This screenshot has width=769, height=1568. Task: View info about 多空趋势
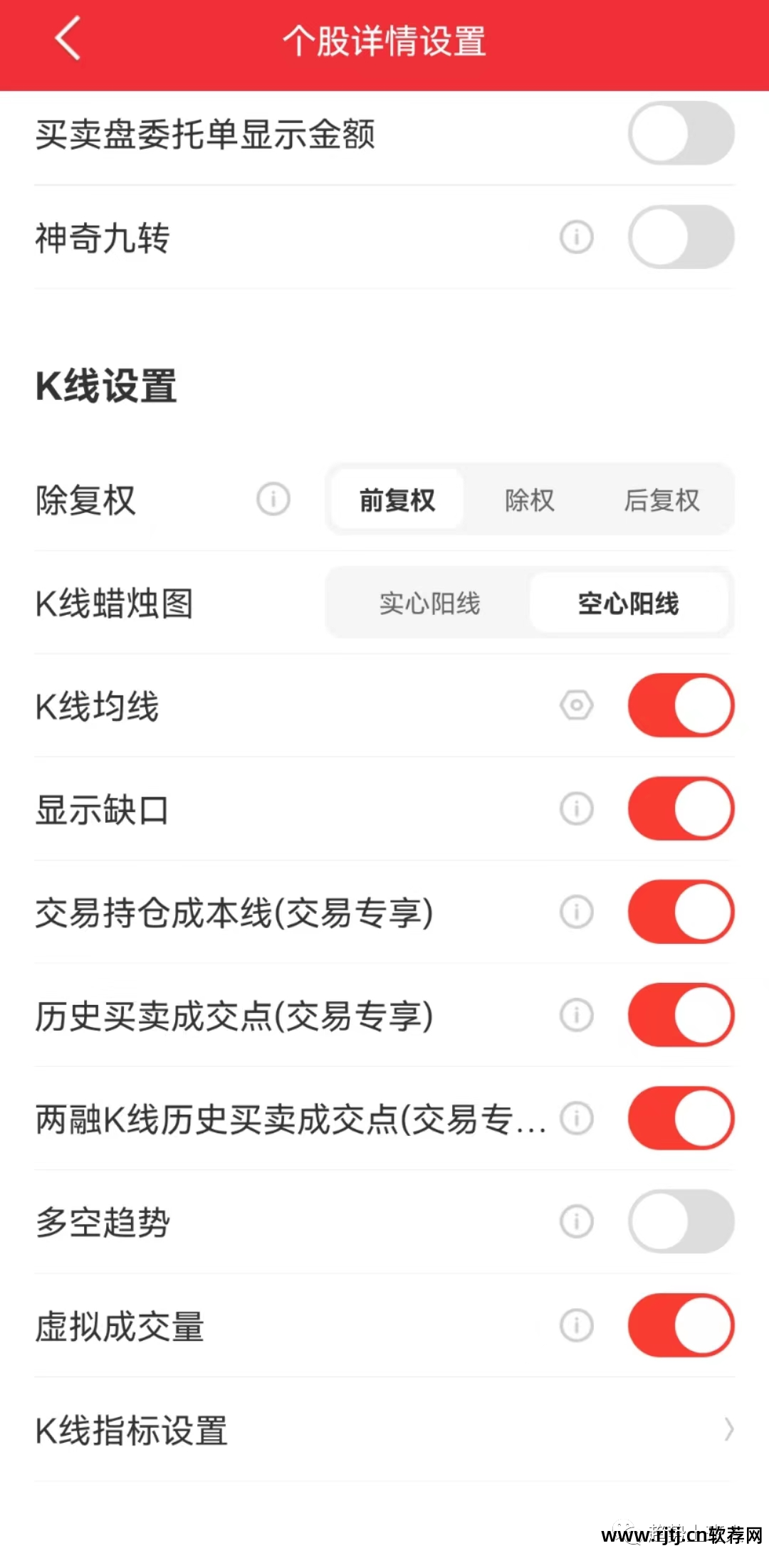[x=576, y=1222]
